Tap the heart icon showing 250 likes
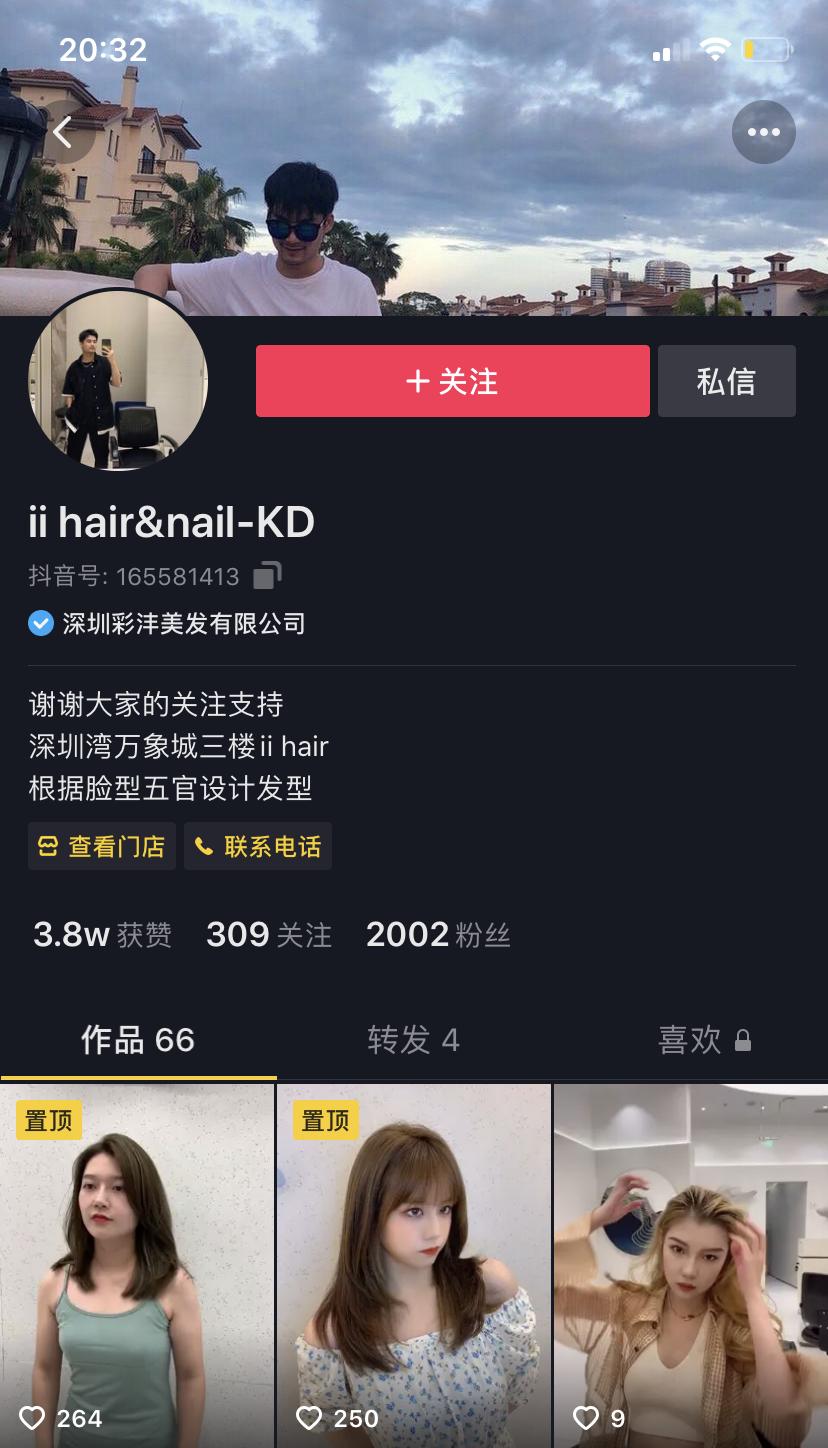828x1448 pixels. (309, 1417)
